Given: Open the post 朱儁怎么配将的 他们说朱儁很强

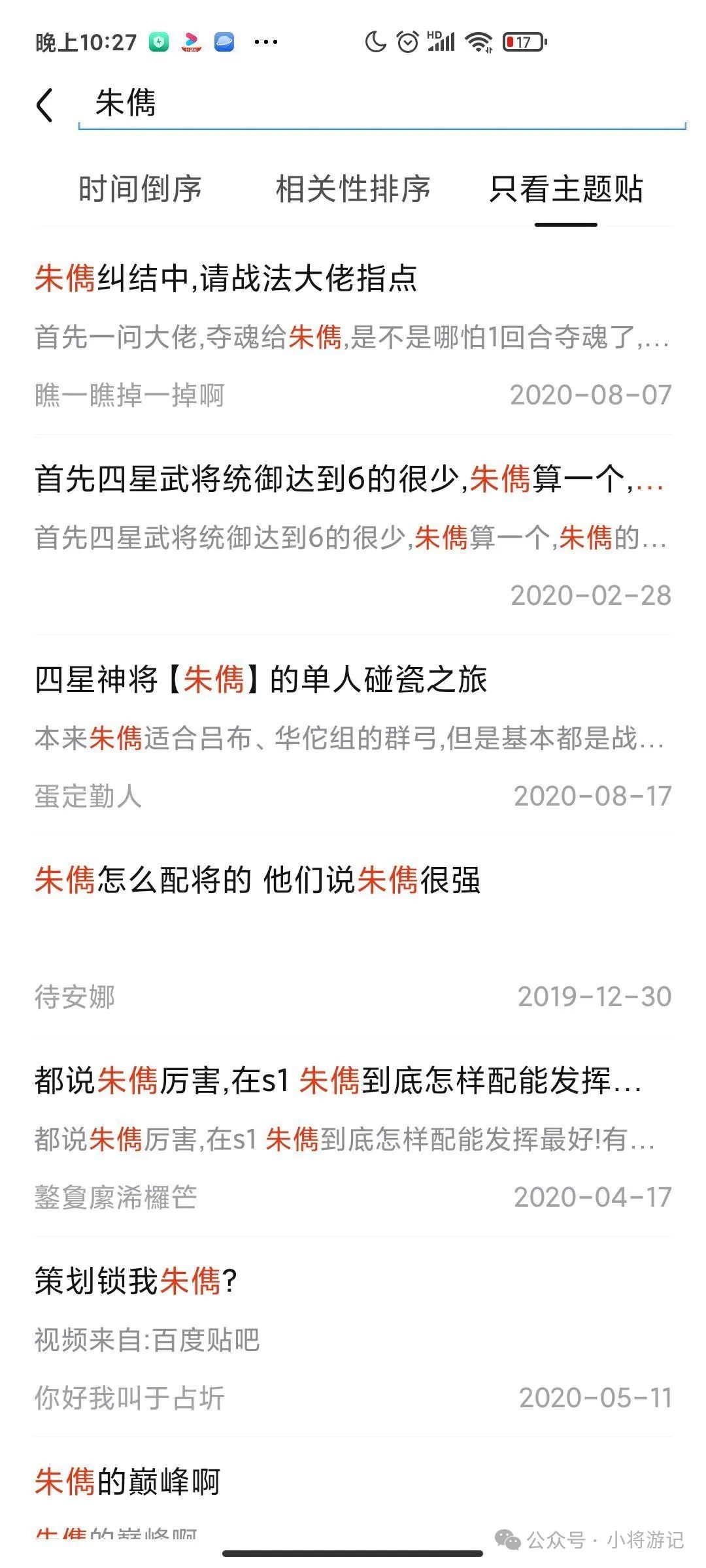Looking at the screenshot, I should click(353, 936).
